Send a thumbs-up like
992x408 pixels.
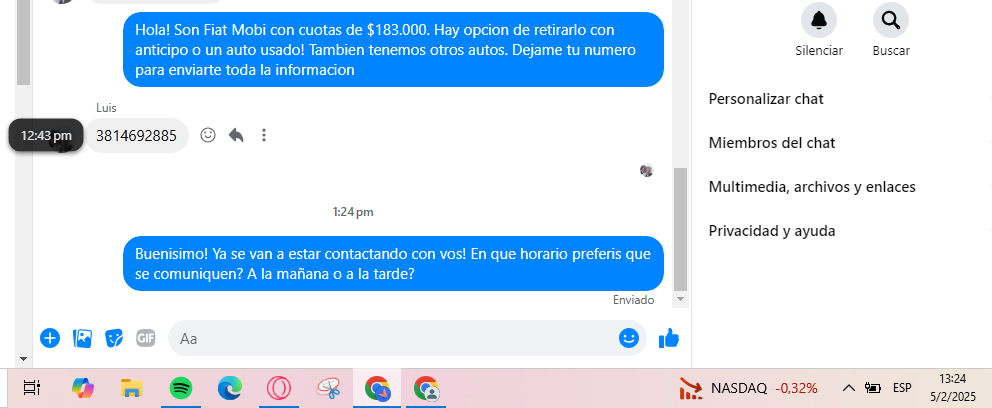[669, 338]
